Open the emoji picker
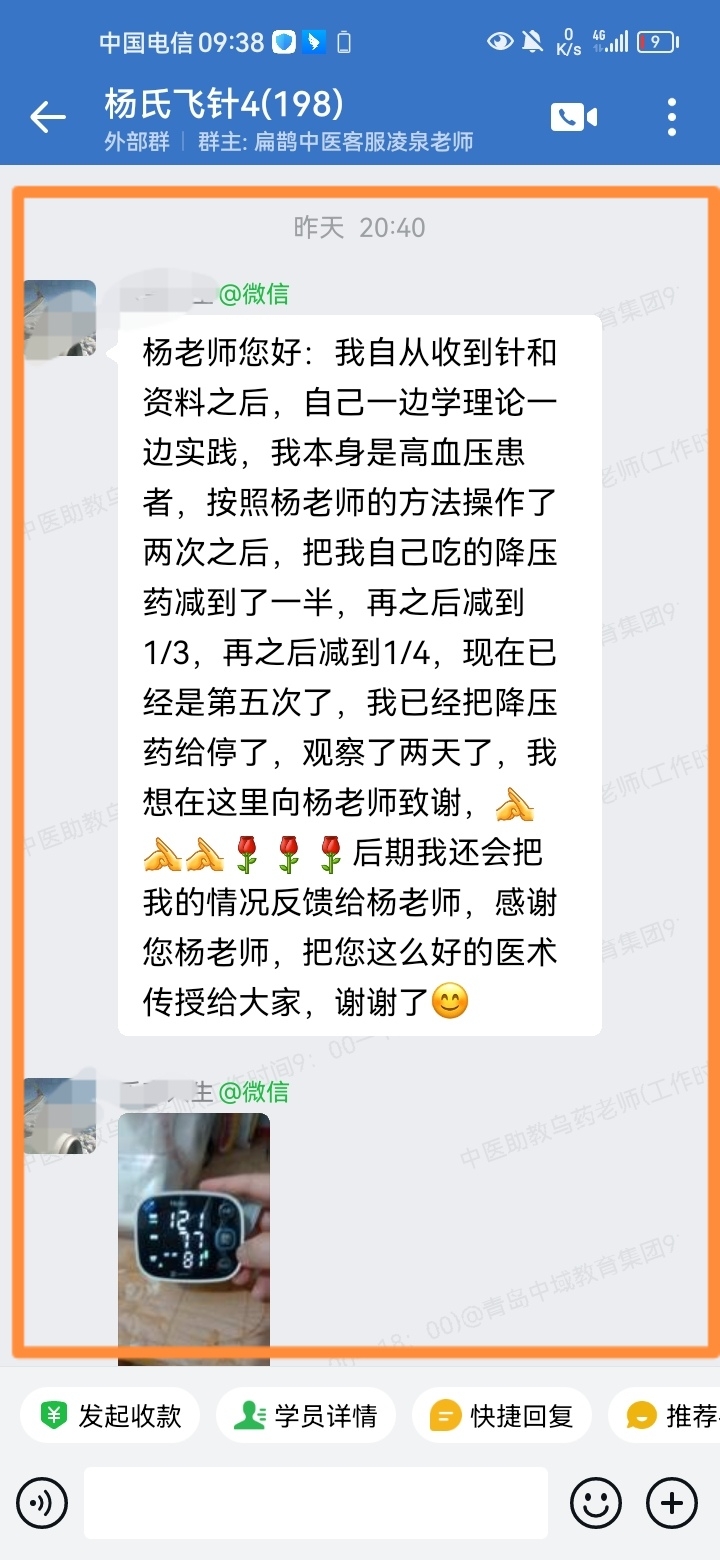The width and height of the screenshot is (720, 1560). (x=595, y=1502)
